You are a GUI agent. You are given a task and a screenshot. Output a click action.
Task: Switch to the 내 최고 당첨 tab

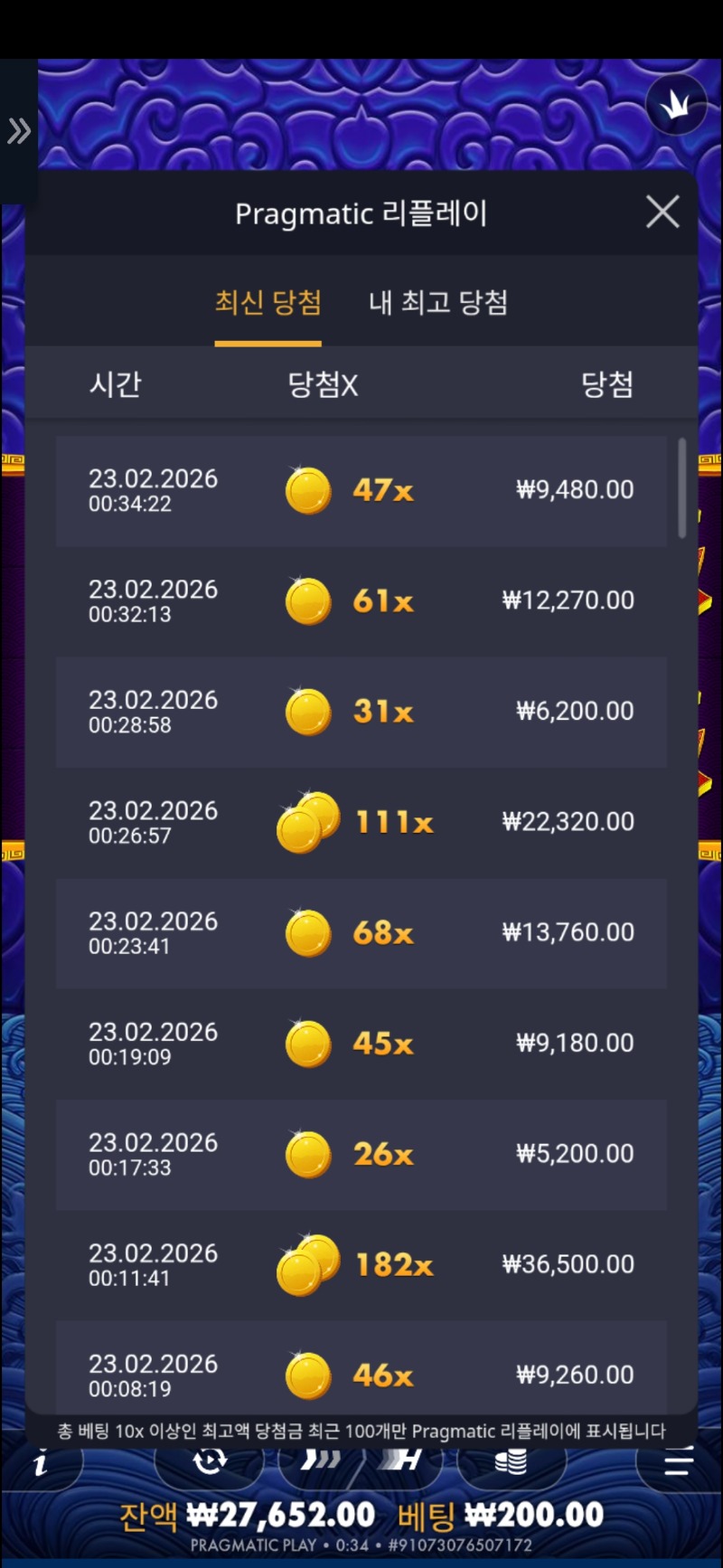click(438, 303)
